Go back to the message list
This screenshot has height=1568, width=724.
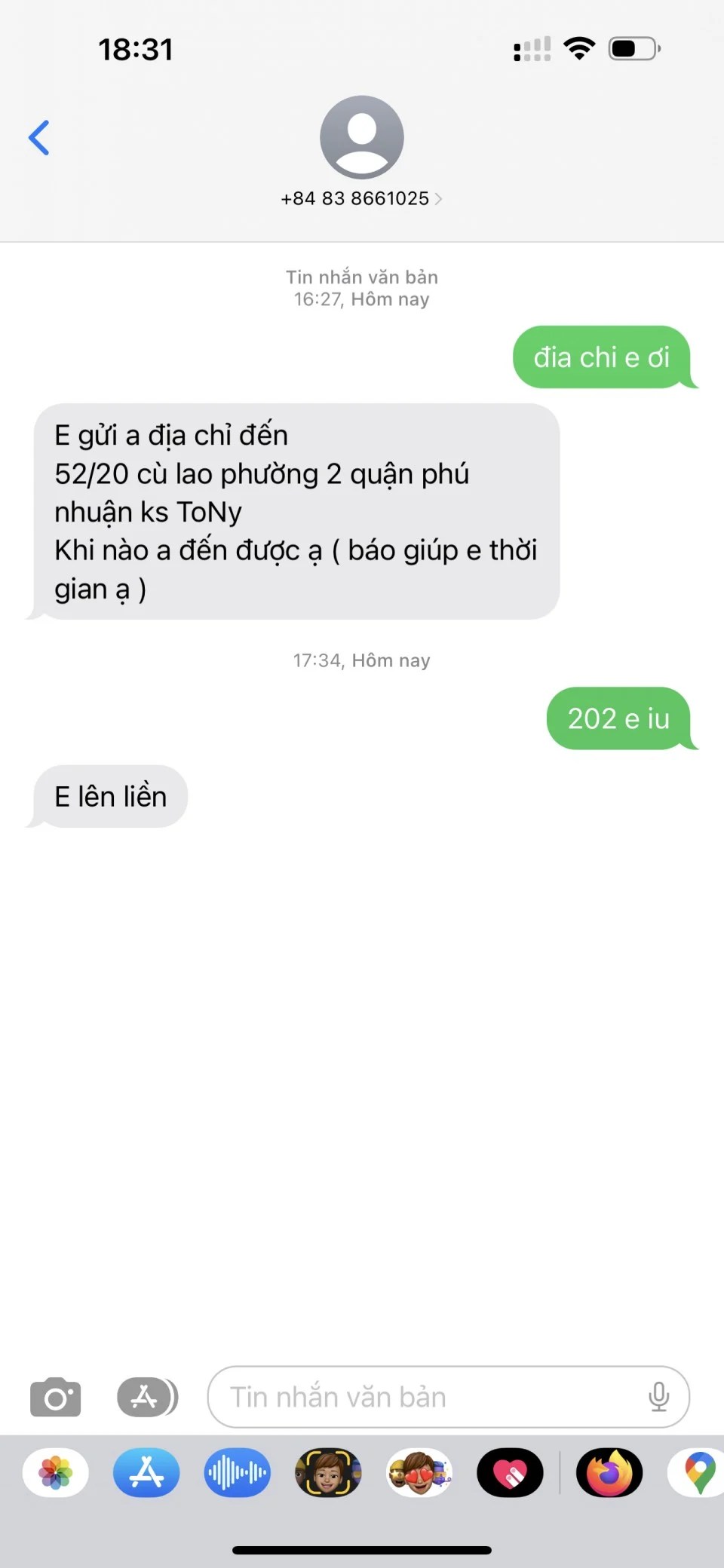[39, 138]
